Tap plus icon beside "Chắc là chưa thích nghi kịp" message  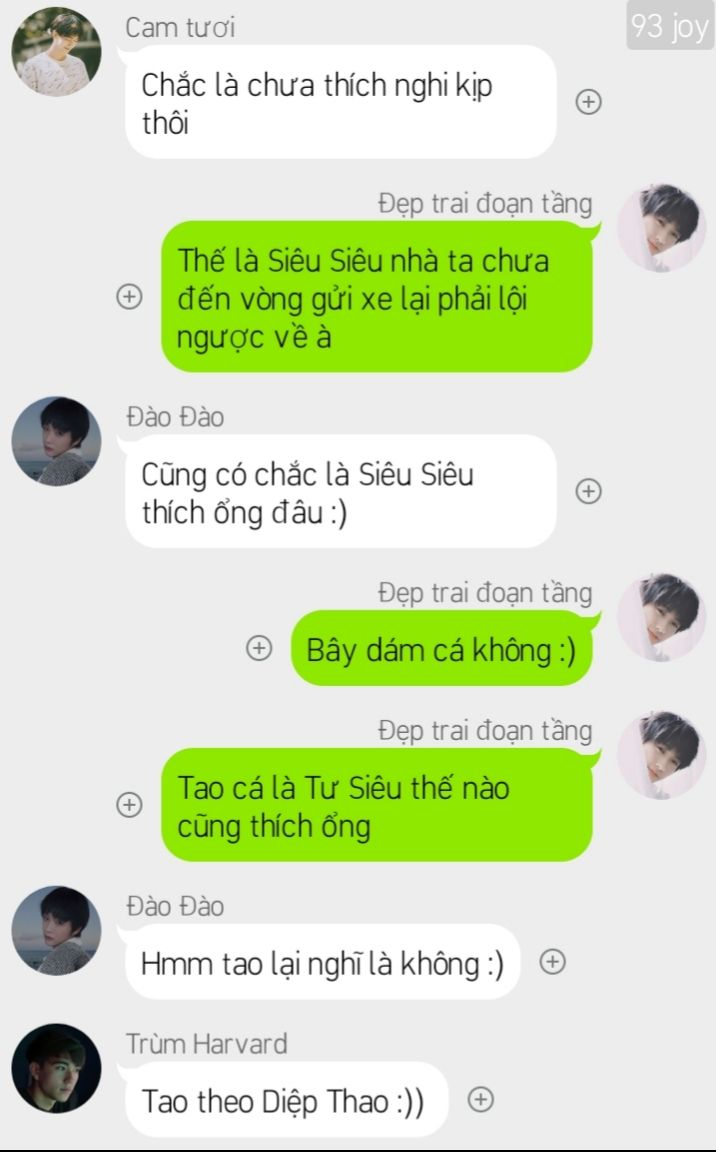pos(588,101)
